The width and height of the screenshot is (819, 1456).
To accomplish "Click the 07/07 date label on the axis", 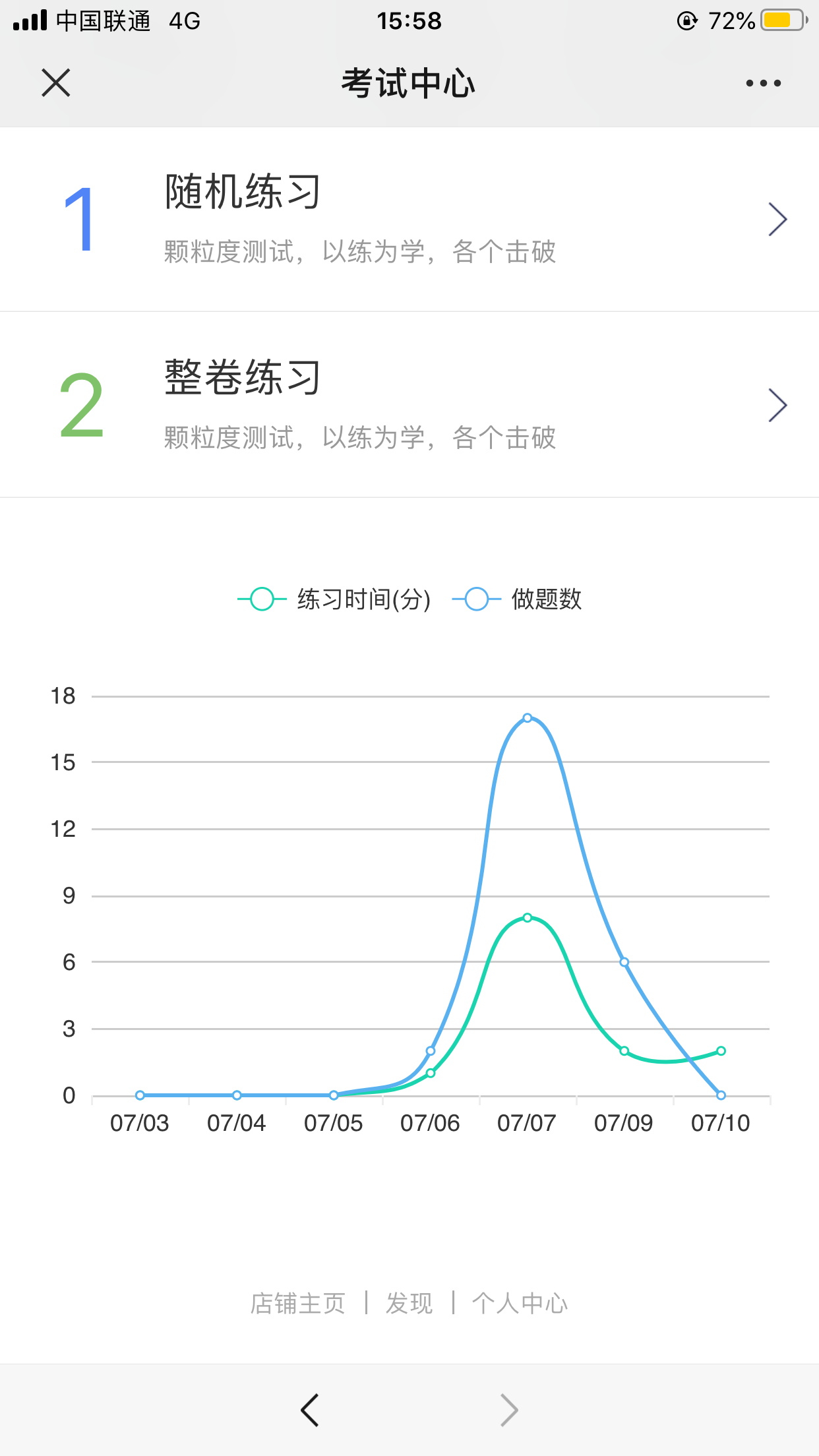I will (527, 1123).
